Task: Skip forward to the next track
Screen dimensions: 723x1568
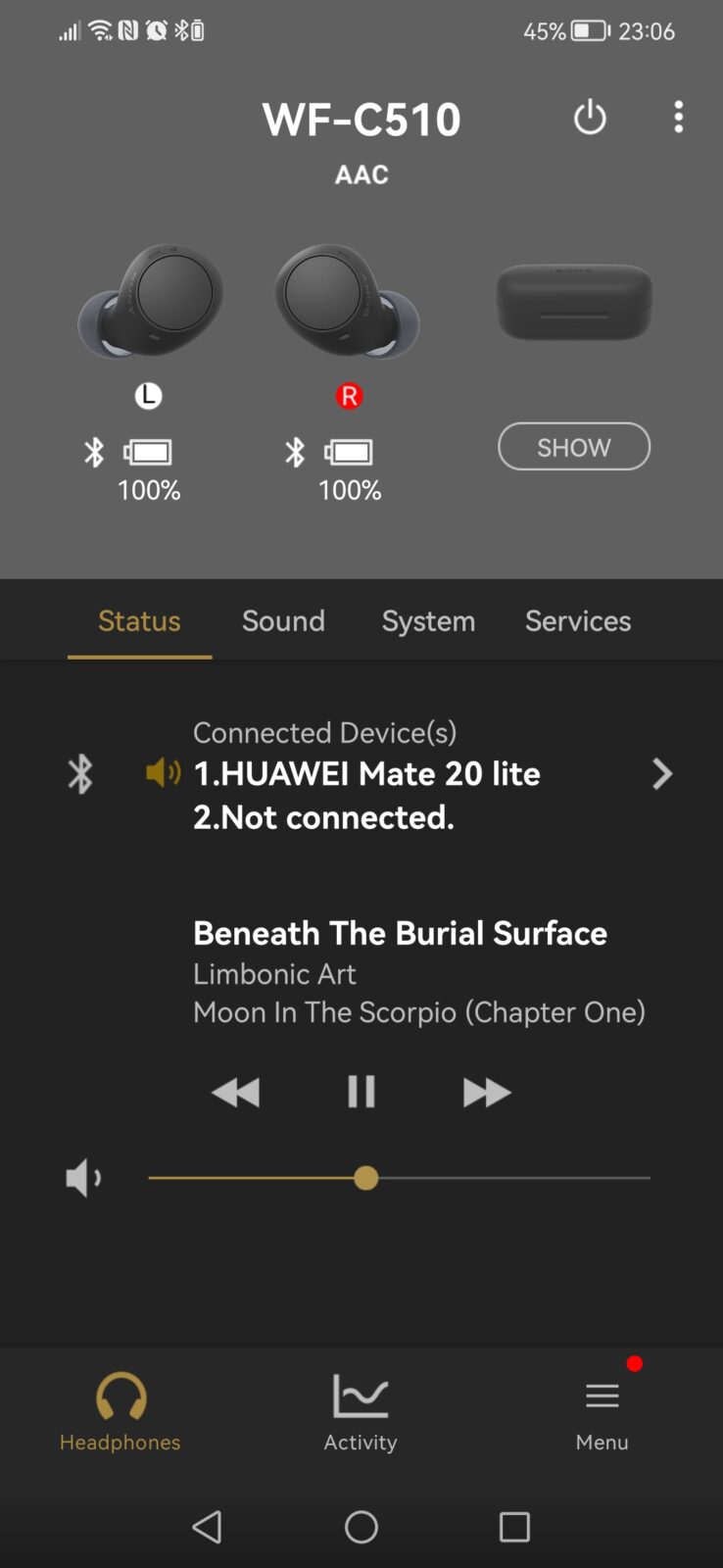Action: (x=487, y=1092)
